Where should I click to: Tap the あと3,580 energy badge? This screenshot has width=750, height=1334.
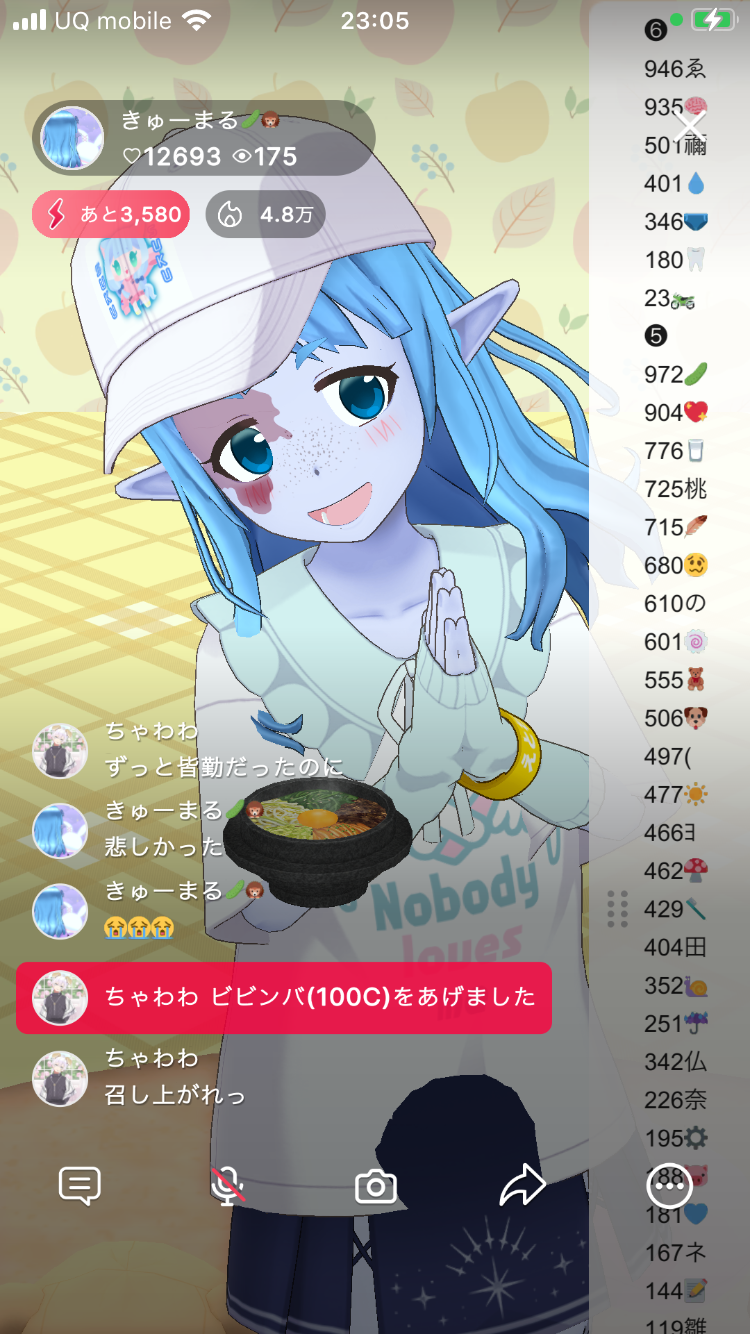(111, 214)
